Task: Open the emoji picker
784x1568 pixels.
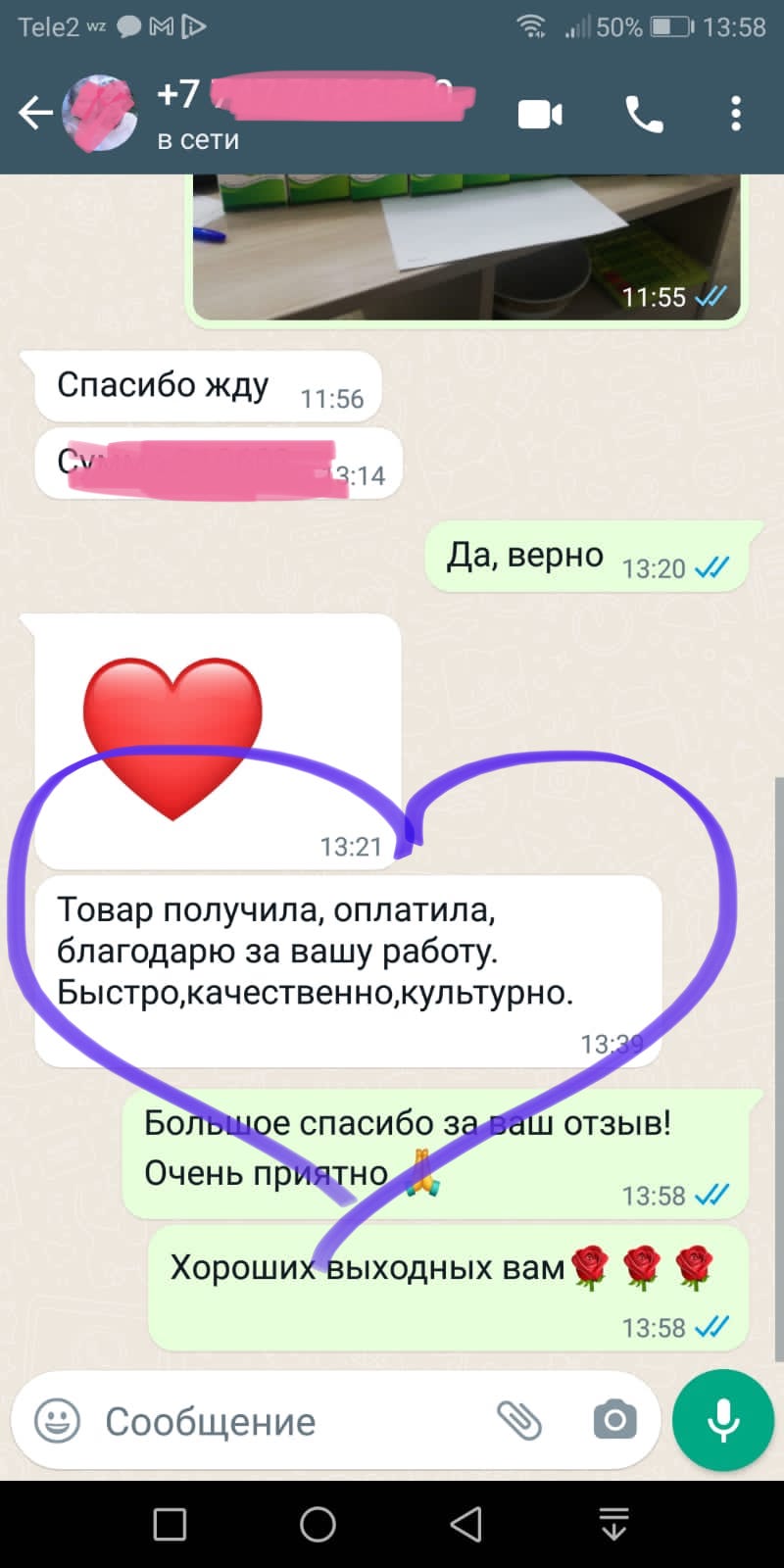Action: [57, 1420]
